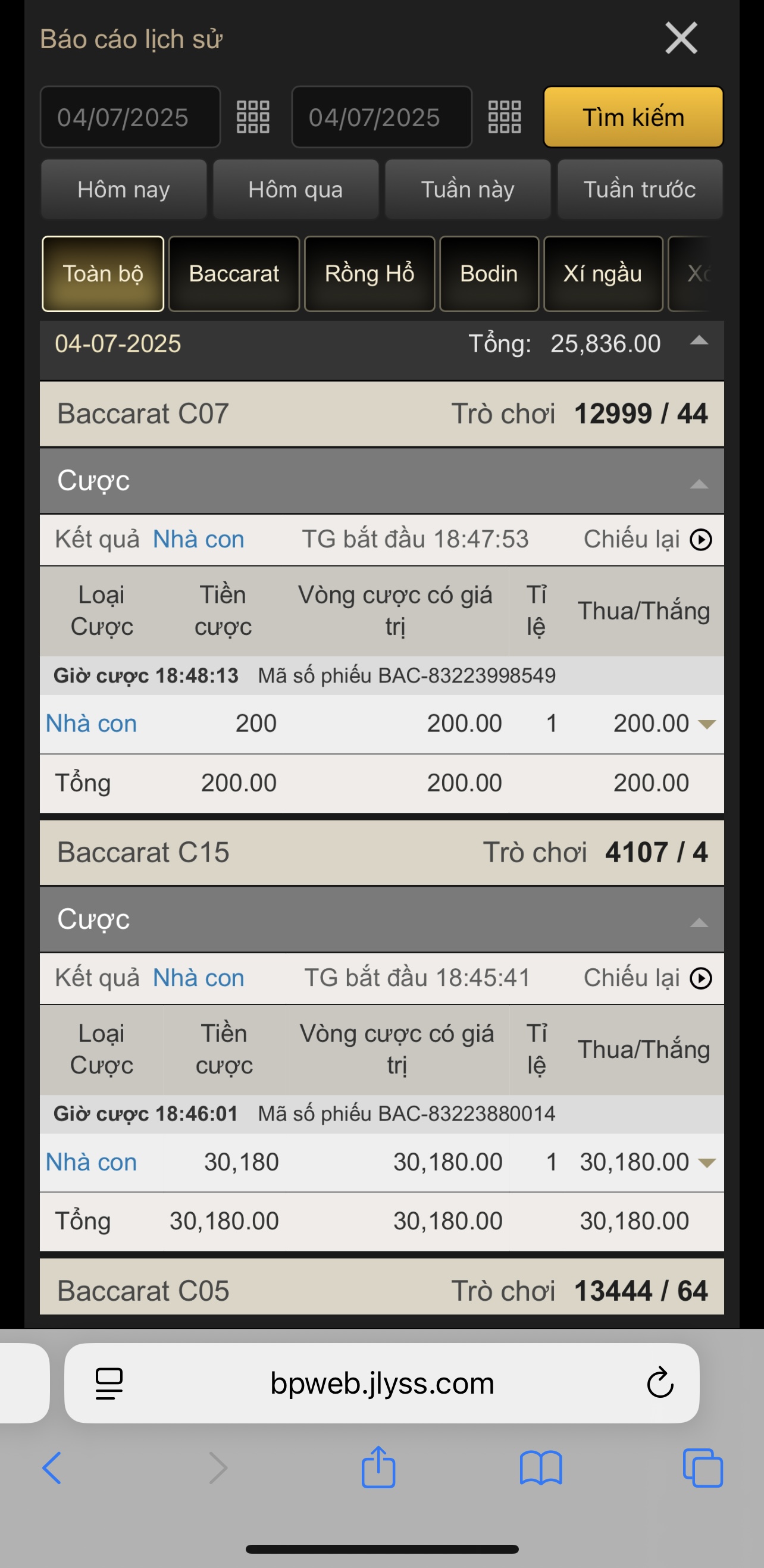This screenshot has height=1568, width=764.
Task: Select the Hôm nay date filter
Action: coord(124,189)
